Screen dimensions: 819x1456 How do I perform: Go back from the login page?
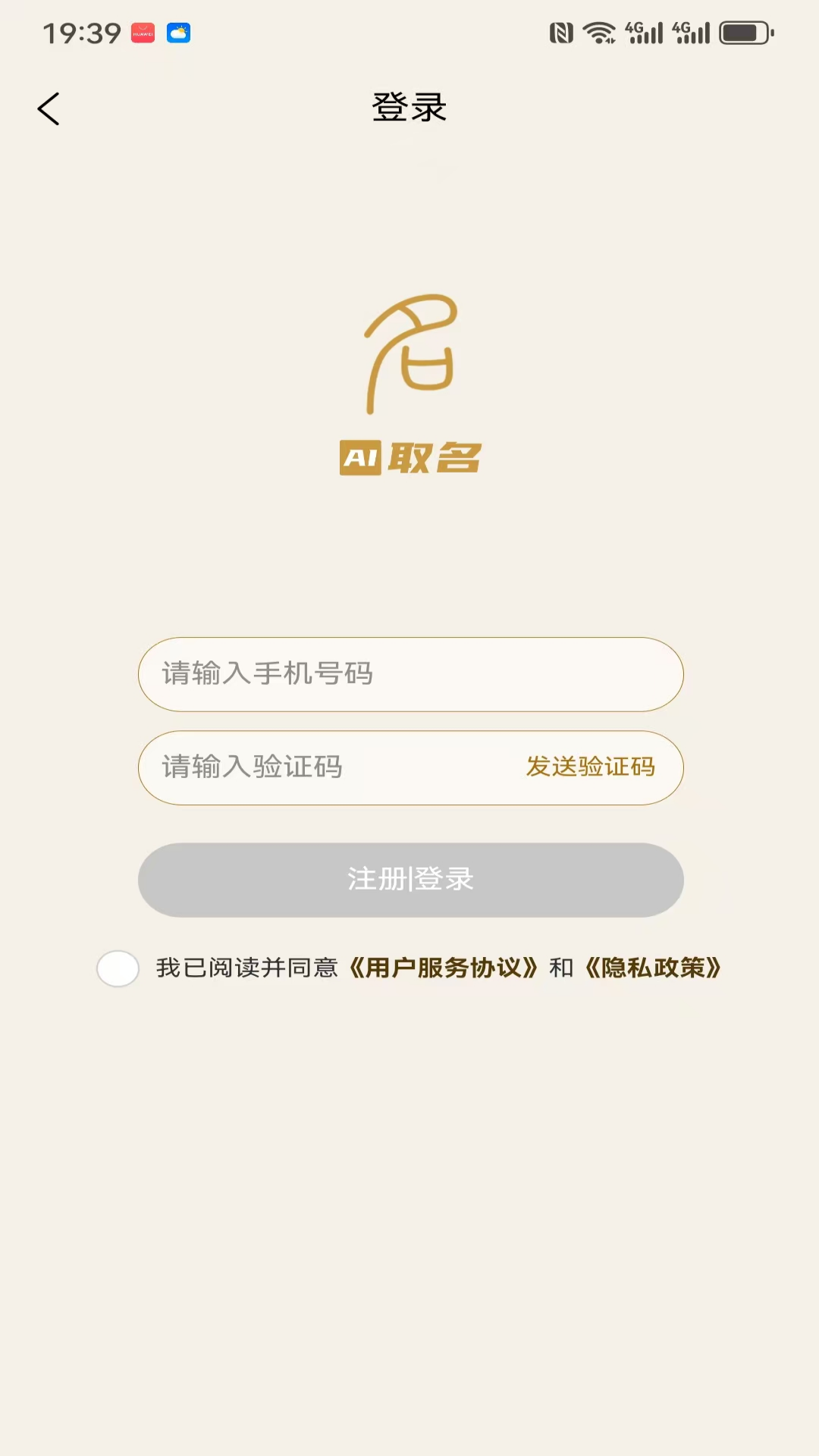click(x=49, y=109)
